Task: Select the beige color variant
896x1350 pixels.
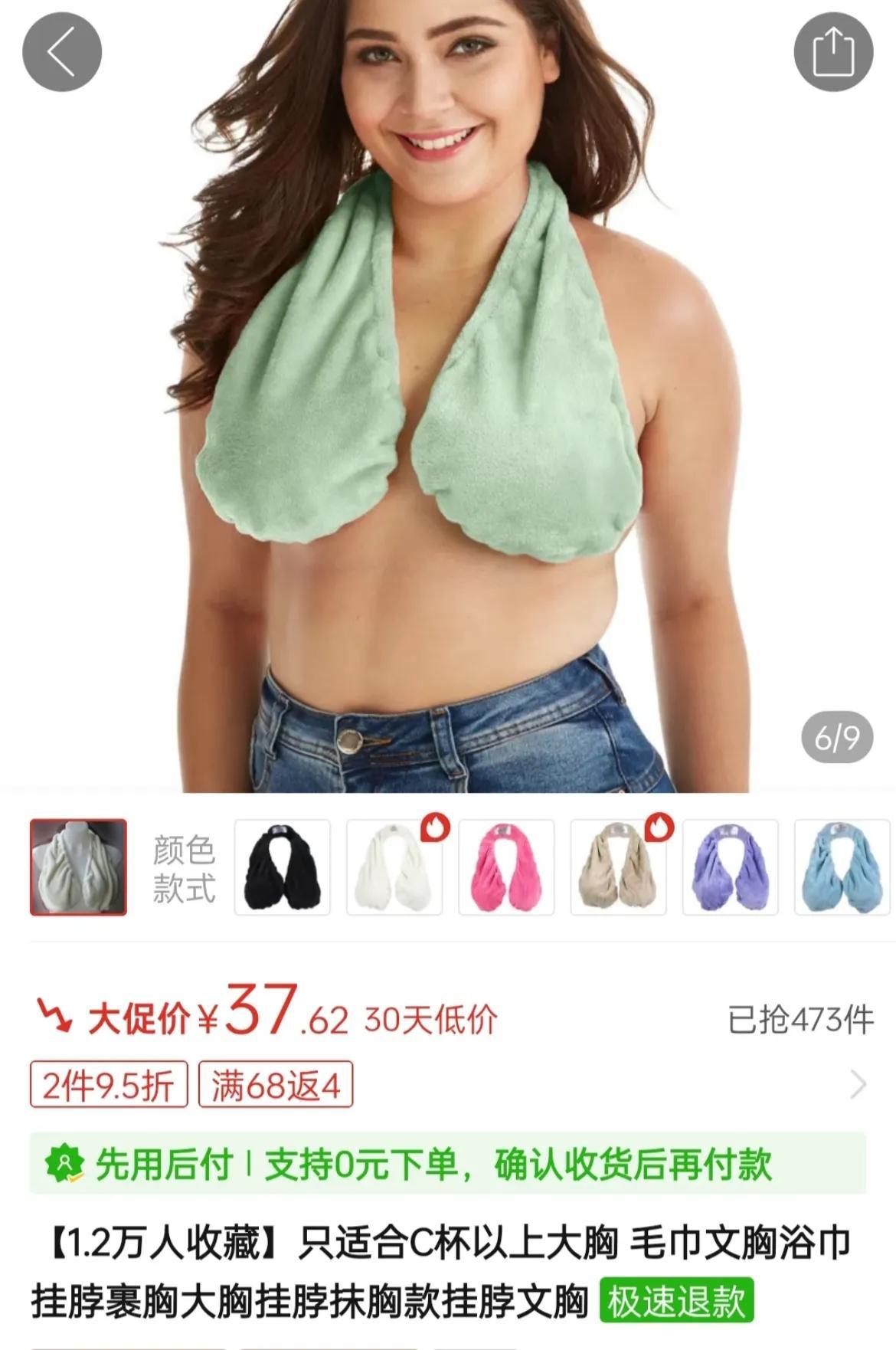Action: point(618,867)
